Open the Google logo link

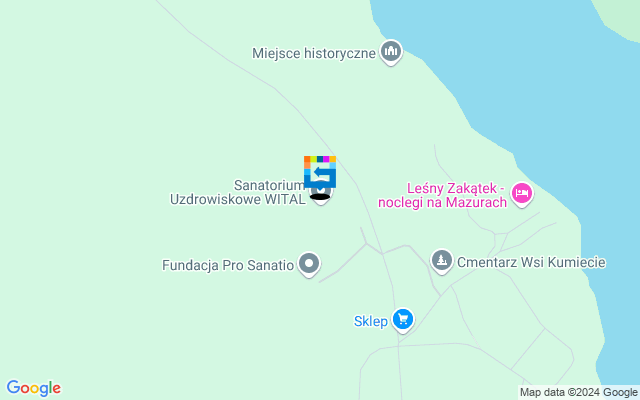coord(33,388)
